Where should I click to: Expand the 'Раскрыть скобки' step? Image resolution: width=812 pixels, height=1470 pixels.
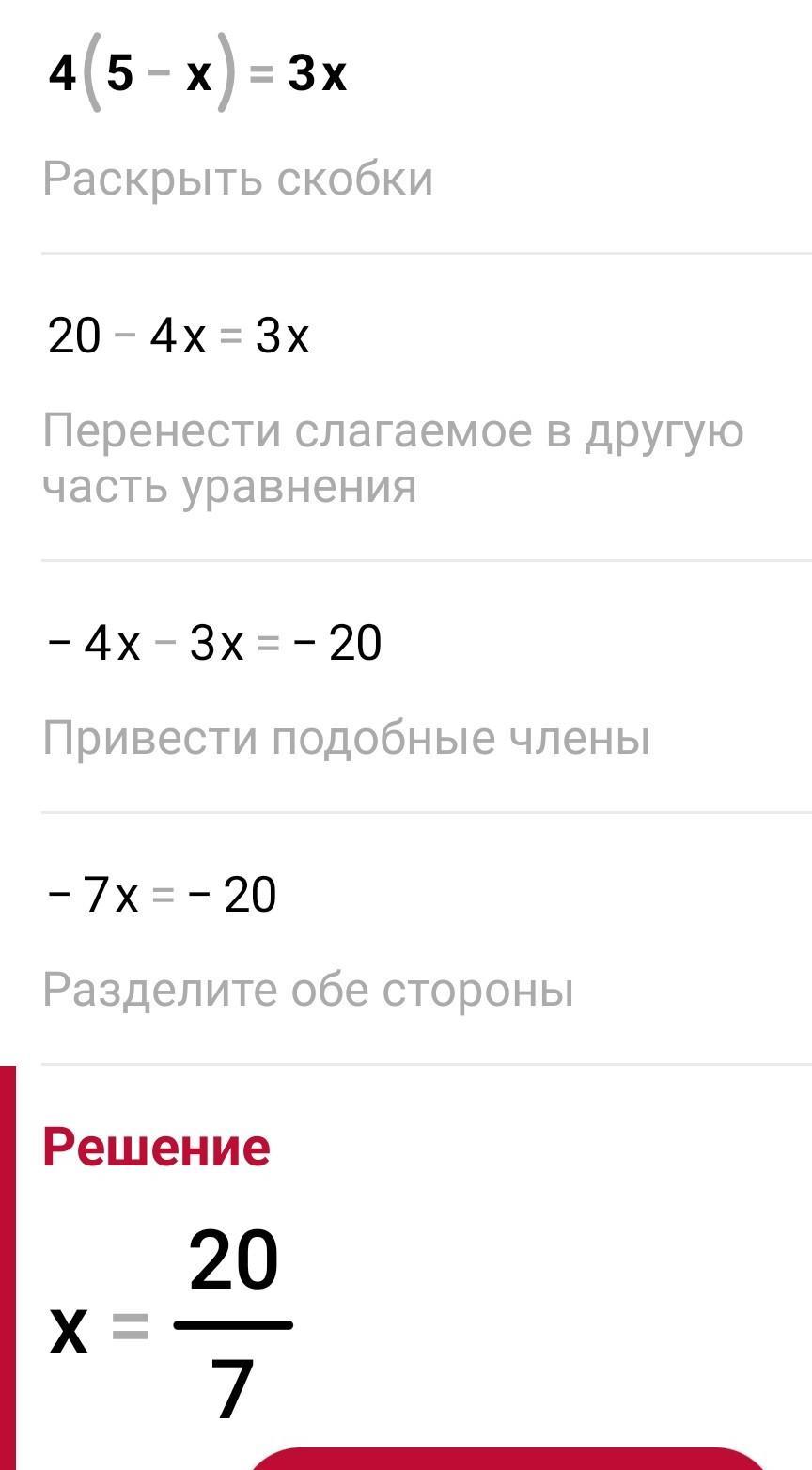coord(238,179)
